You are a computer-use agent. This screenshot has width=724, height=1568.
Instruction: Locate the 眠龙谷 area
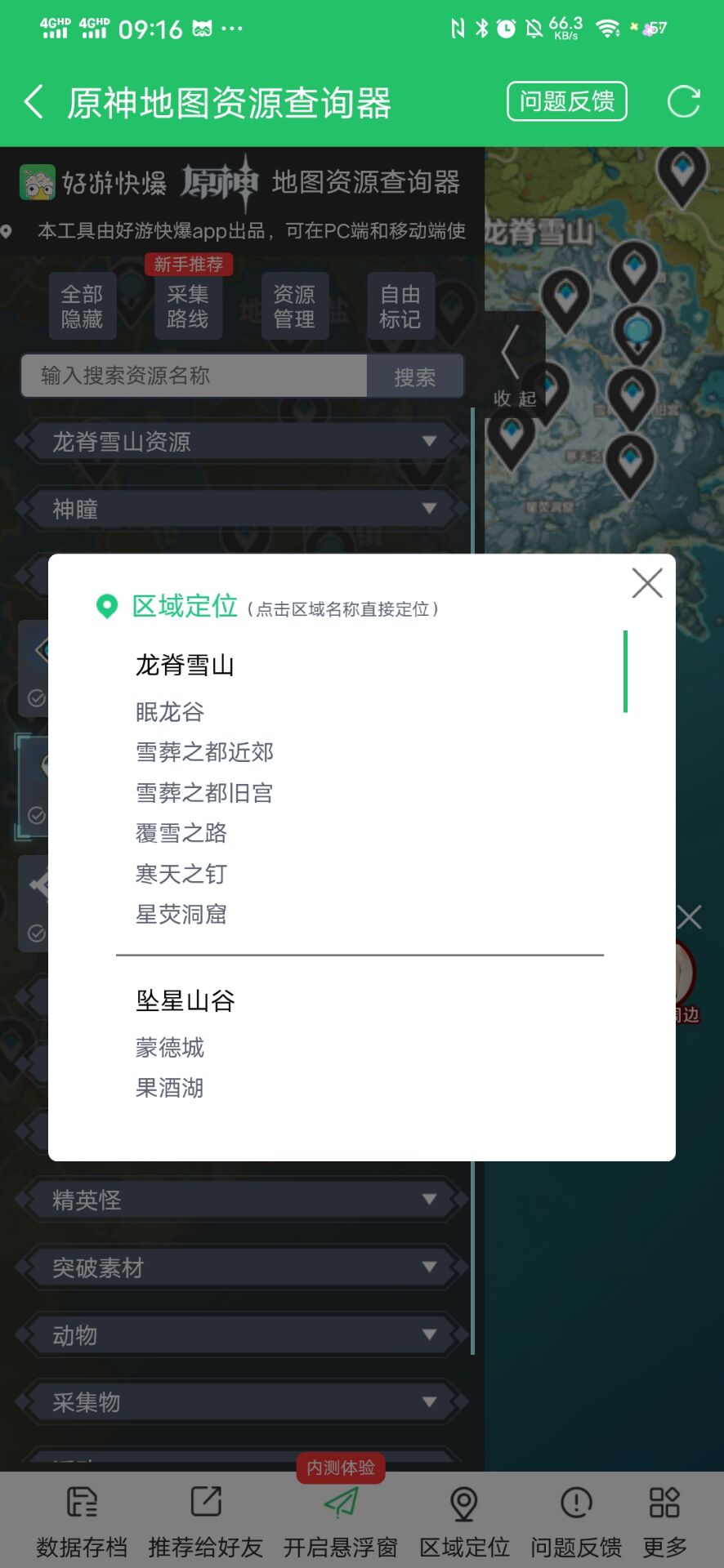click(170, 712)
